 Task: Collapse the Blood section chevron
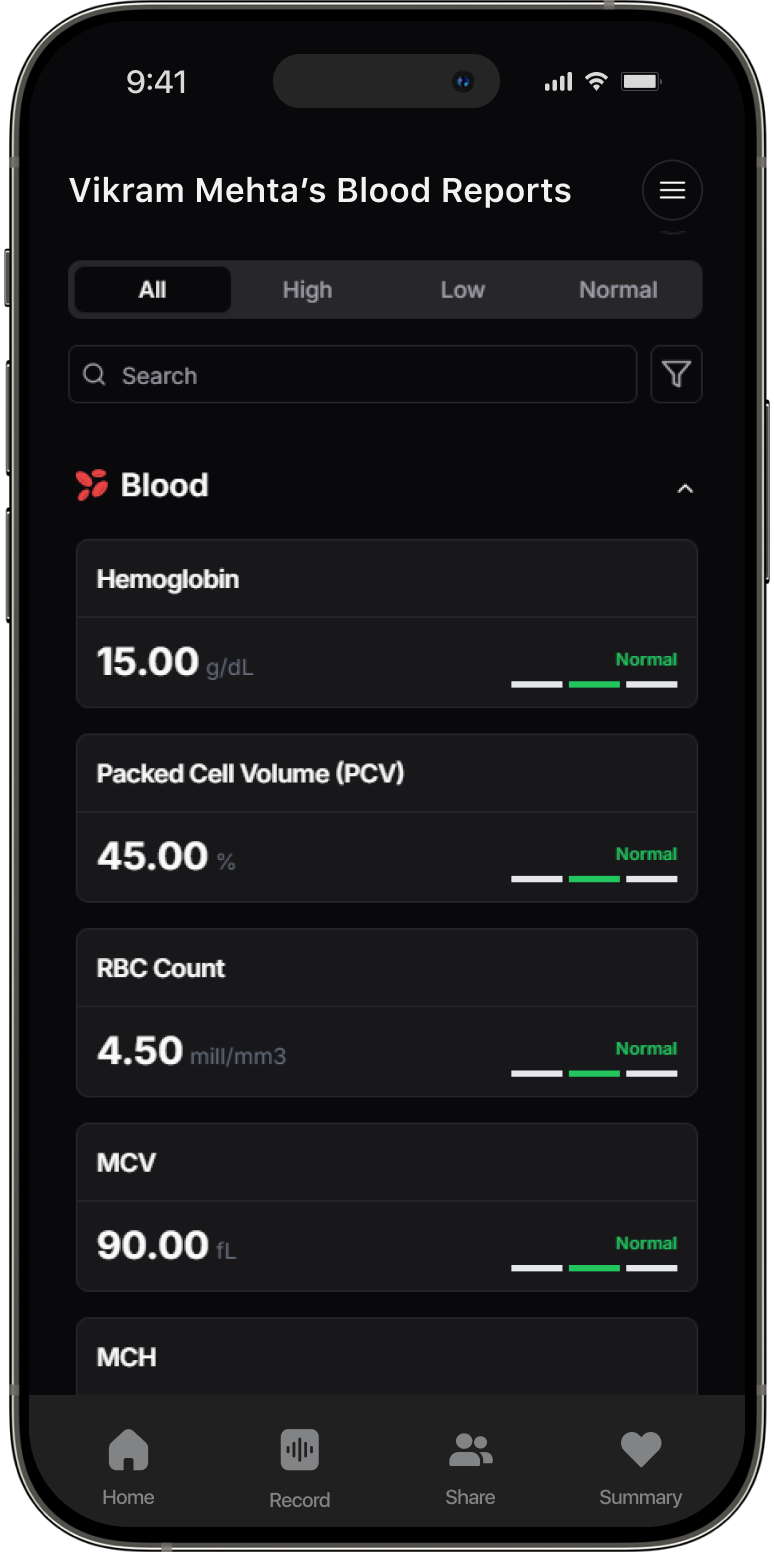[x=685, y=488]
